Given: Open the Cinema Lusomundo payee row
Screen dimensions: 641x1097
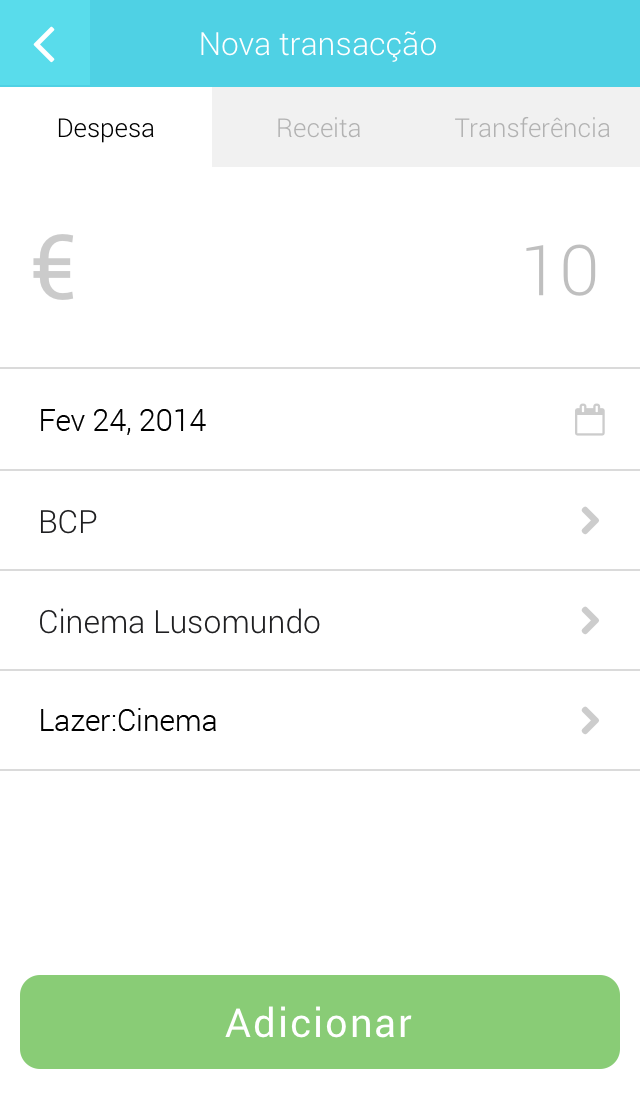Looking at the screenshot, I should click(x=320, y=621).
